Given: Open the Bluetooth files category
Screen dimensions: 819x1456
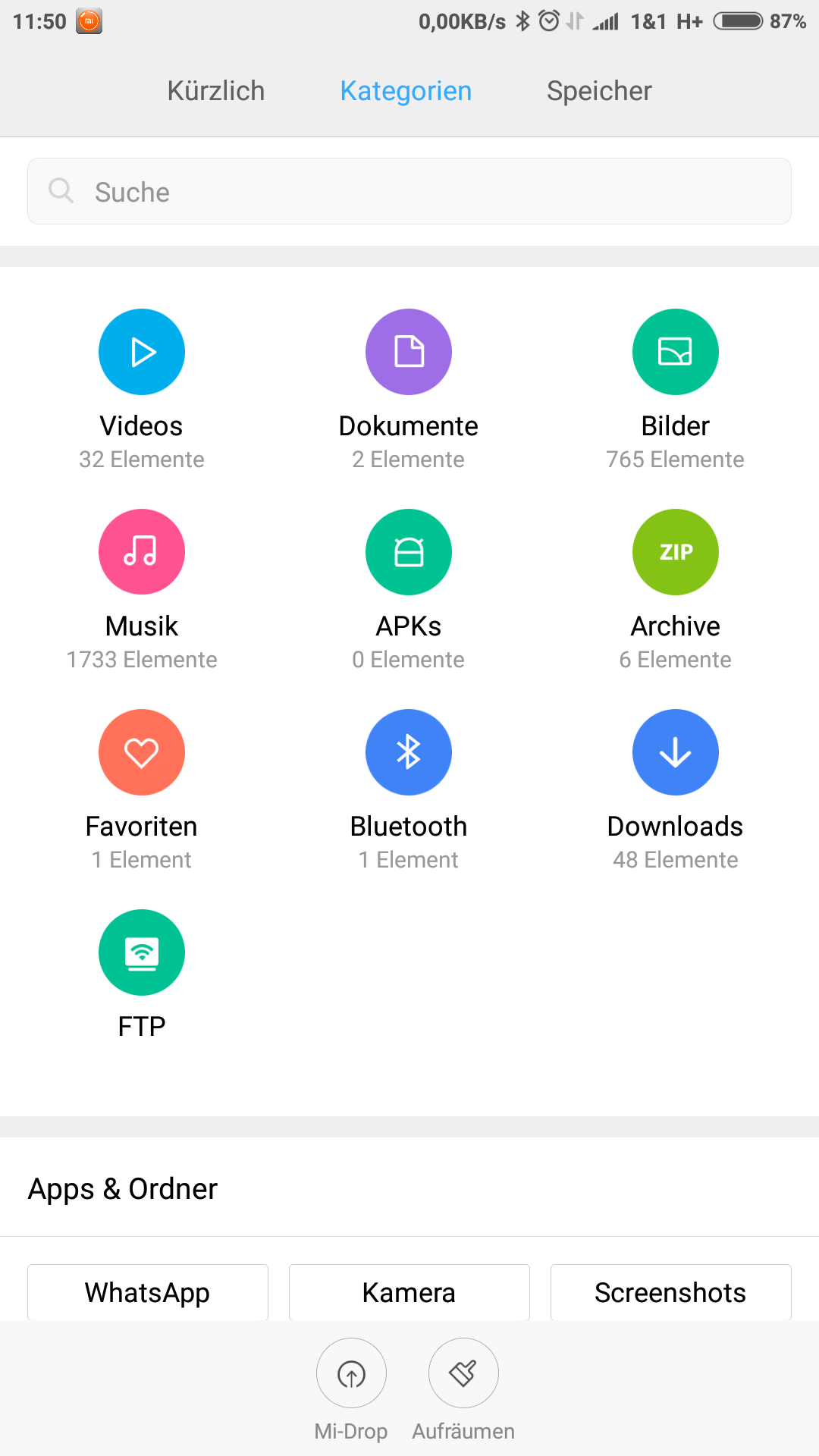Looking at the screenshot, I should tap(409, 753).
